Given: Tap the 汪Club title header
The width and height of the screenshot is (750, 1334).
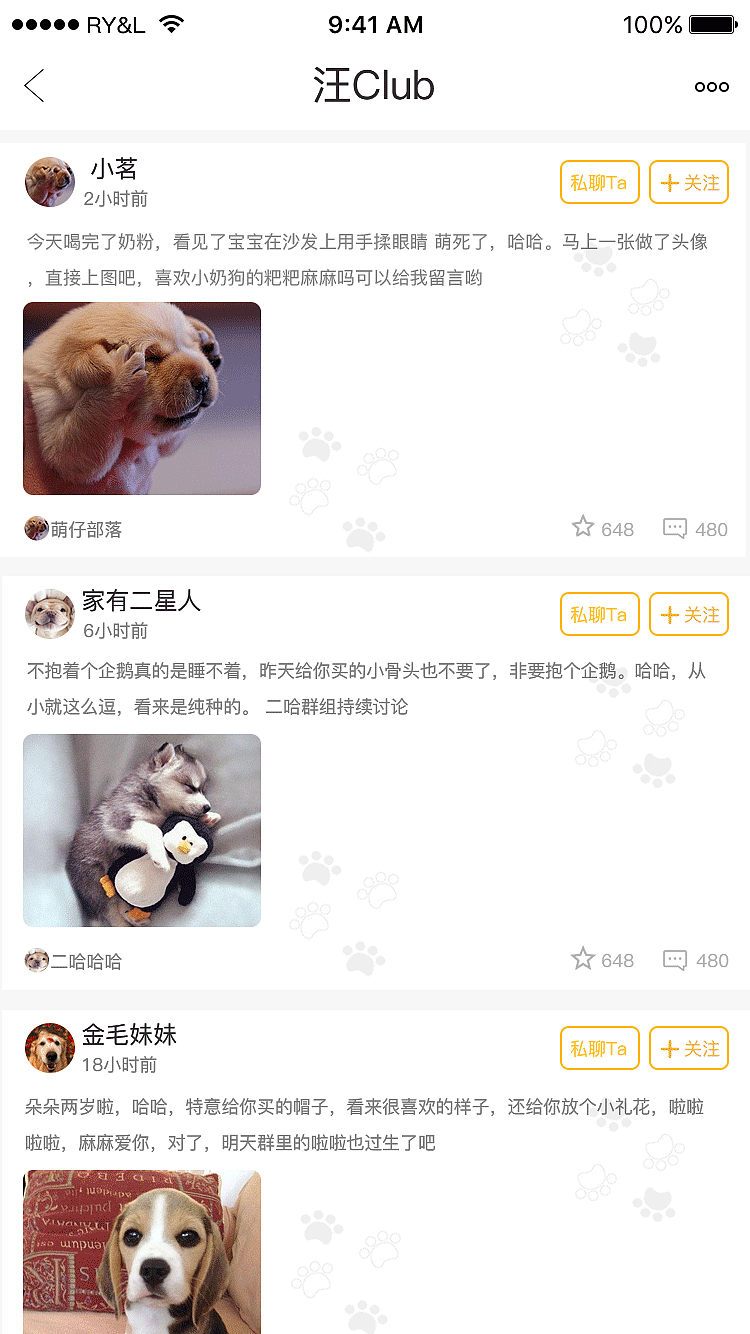Looking at the screenshot, I should click(x=375, y=86).
